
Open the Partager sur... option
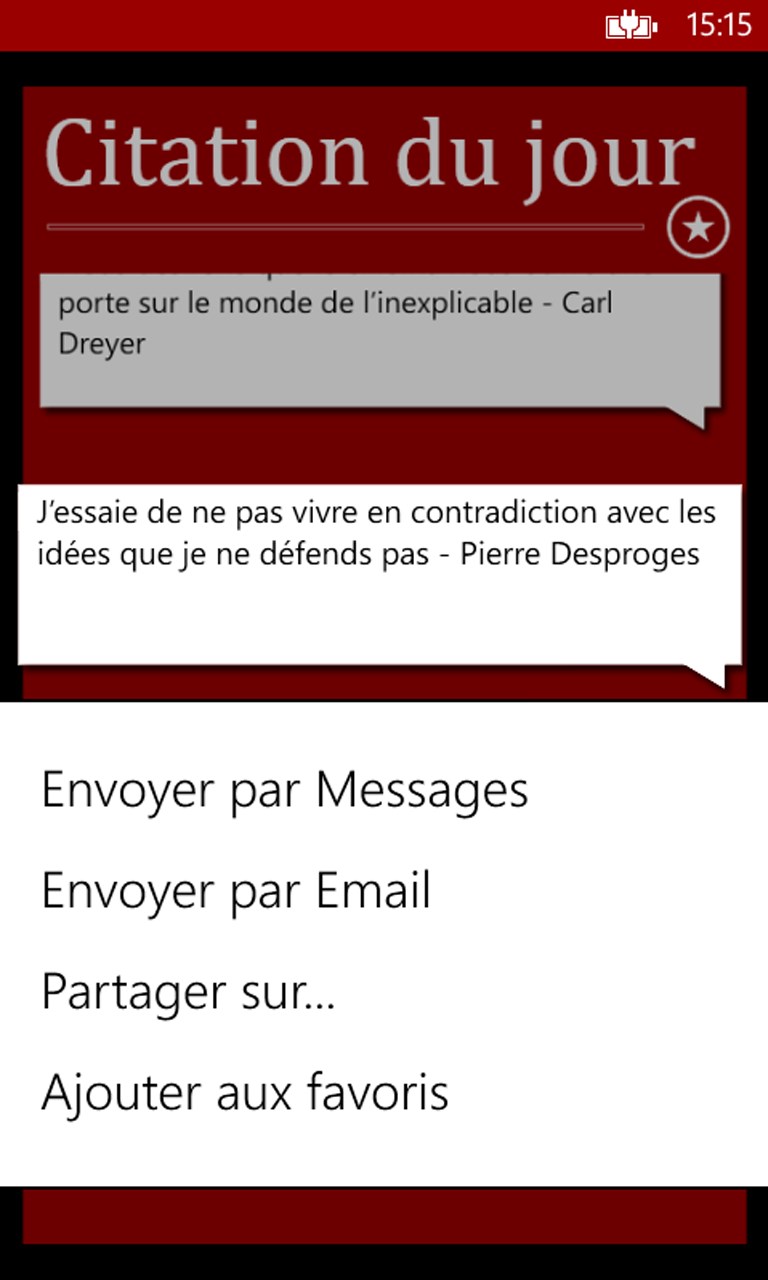[188, 991]
